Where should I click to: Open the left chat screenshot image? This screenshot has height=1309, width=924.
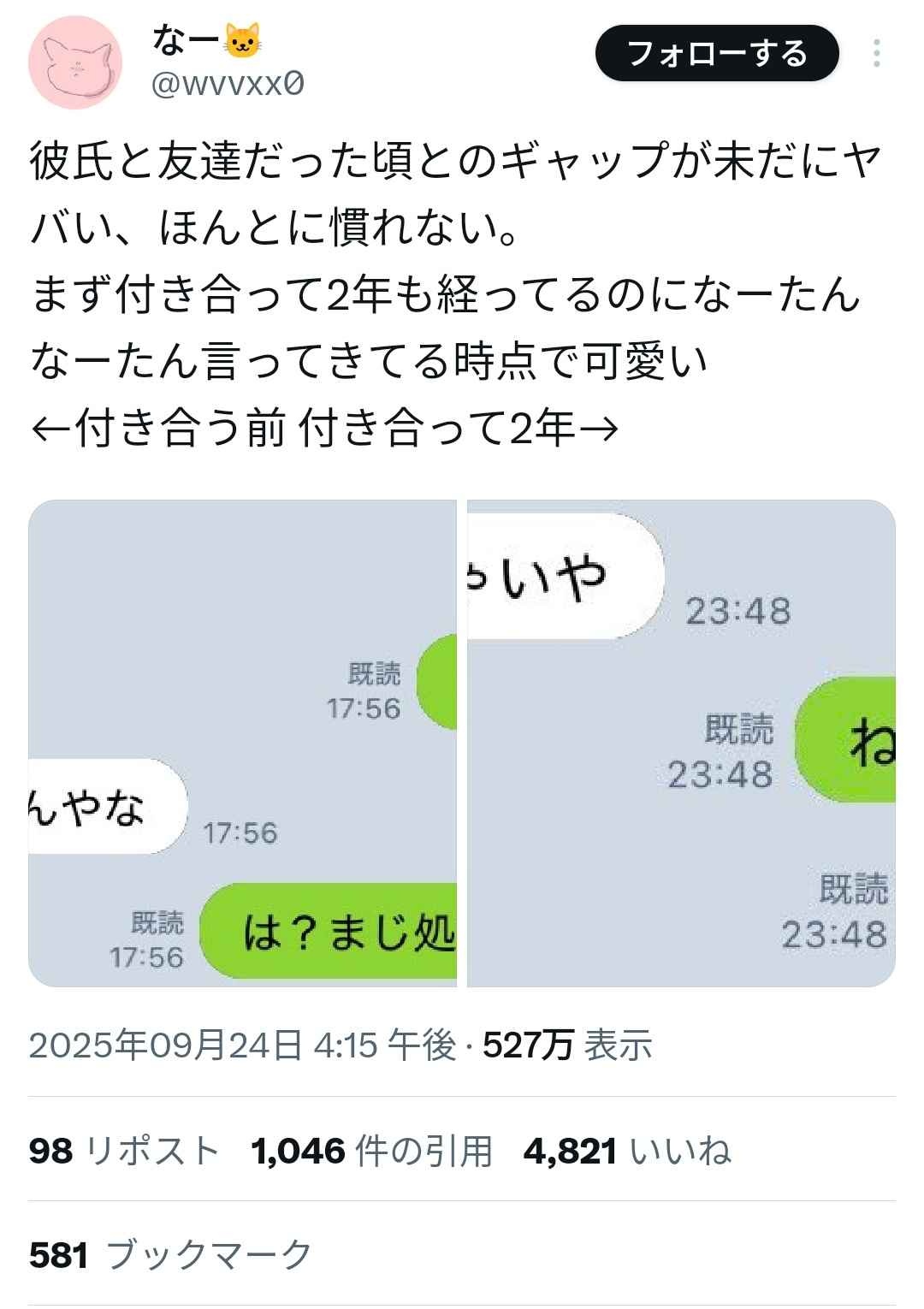pos(243,743)
